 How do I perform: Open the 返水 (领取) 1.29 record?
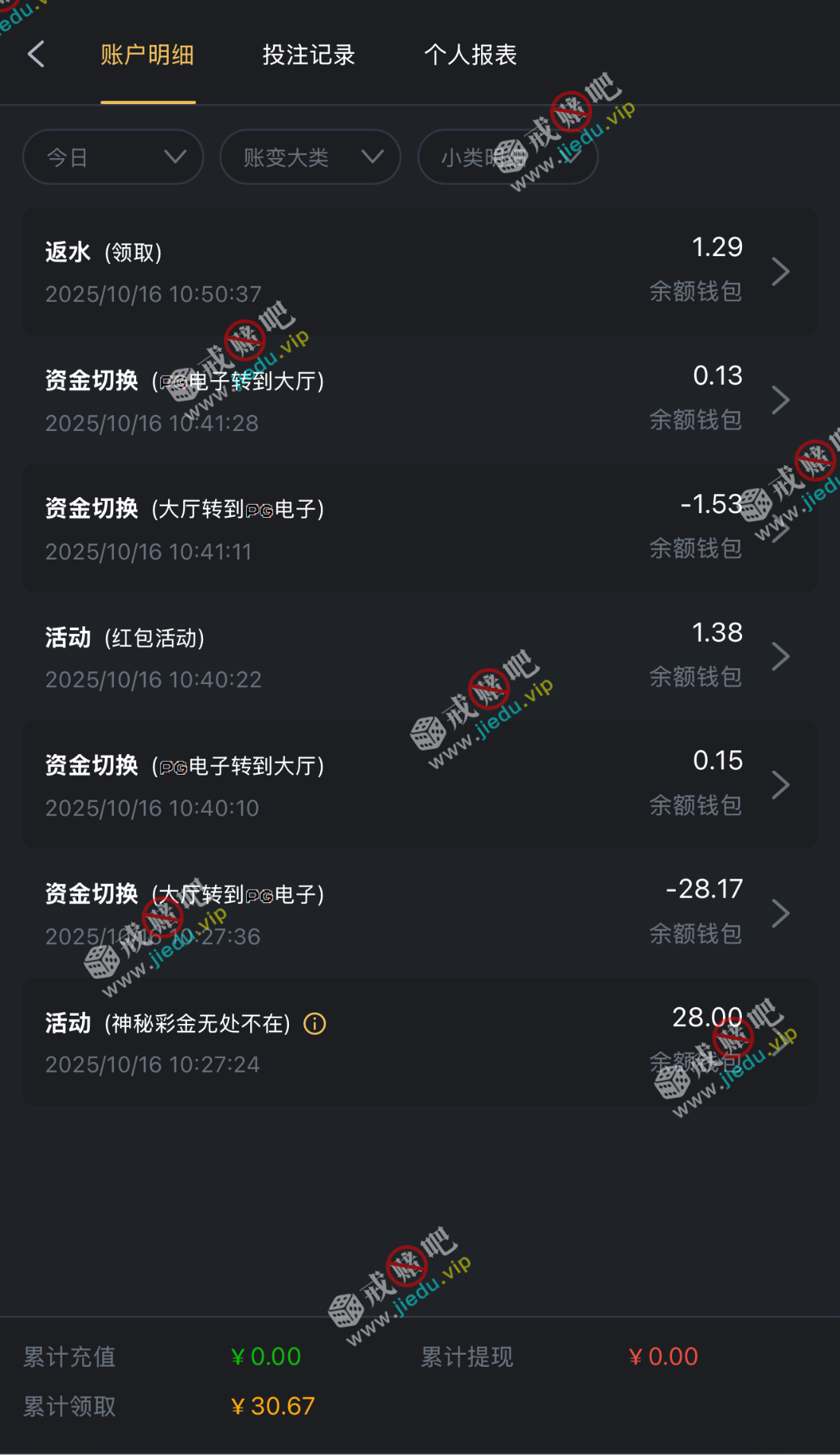[420, 271]
